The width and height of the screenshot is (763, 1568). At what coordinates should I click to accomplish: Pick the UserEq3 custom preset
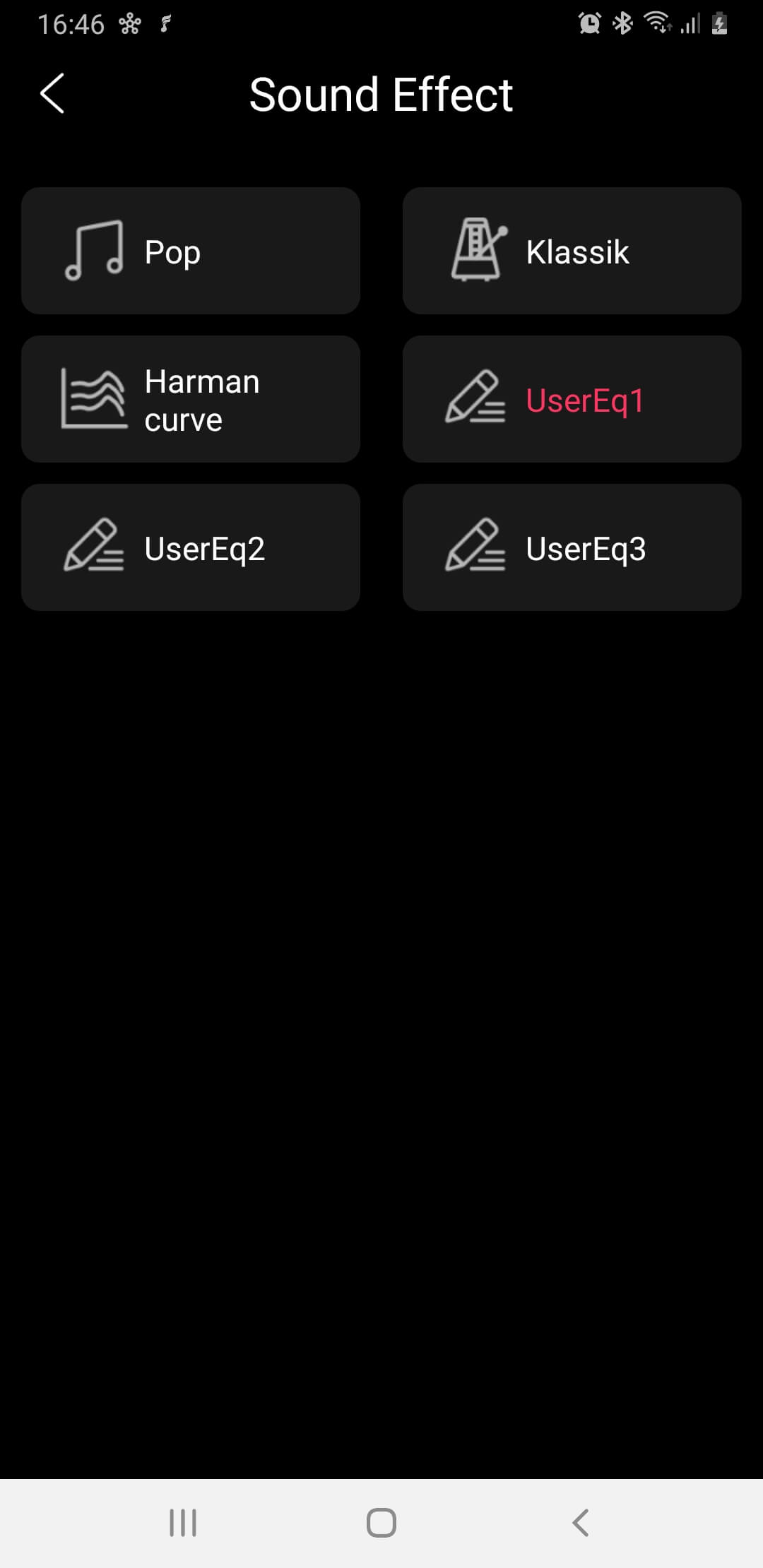(572, 547)
